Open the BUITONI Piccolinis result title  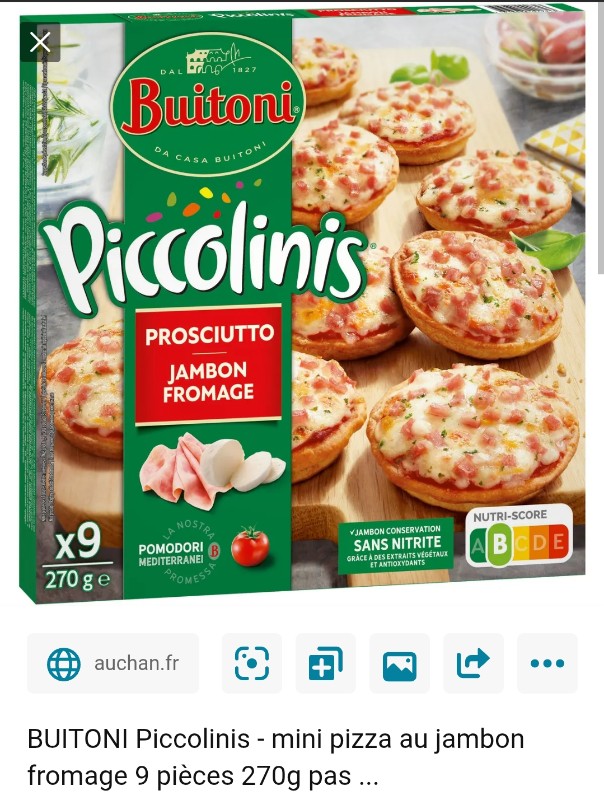tap(274, 757)
